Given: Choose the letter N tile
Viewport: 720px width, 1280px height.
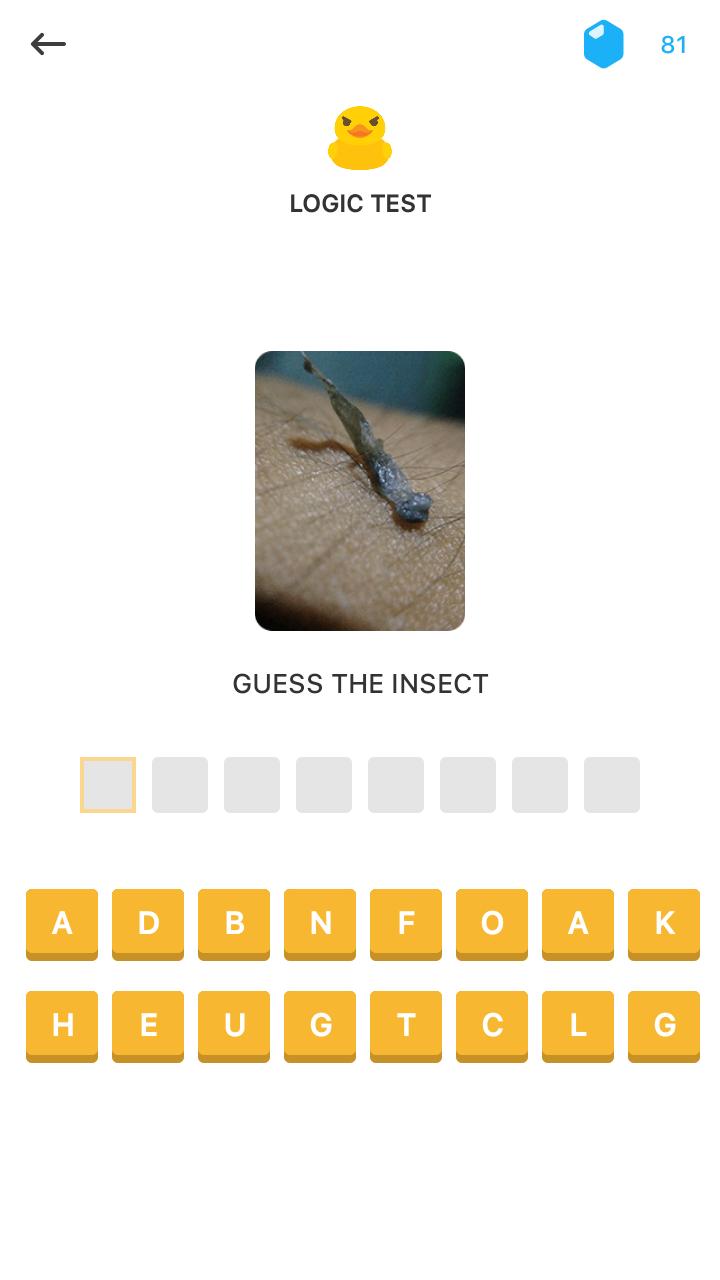Looking at the screenshot, I should click(x=320, y=923).
